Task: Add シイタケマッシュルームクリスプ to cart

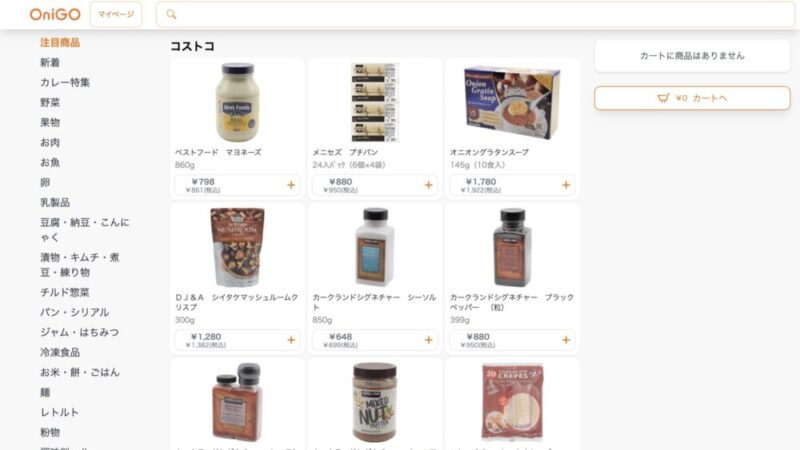Action: point(291,340)
